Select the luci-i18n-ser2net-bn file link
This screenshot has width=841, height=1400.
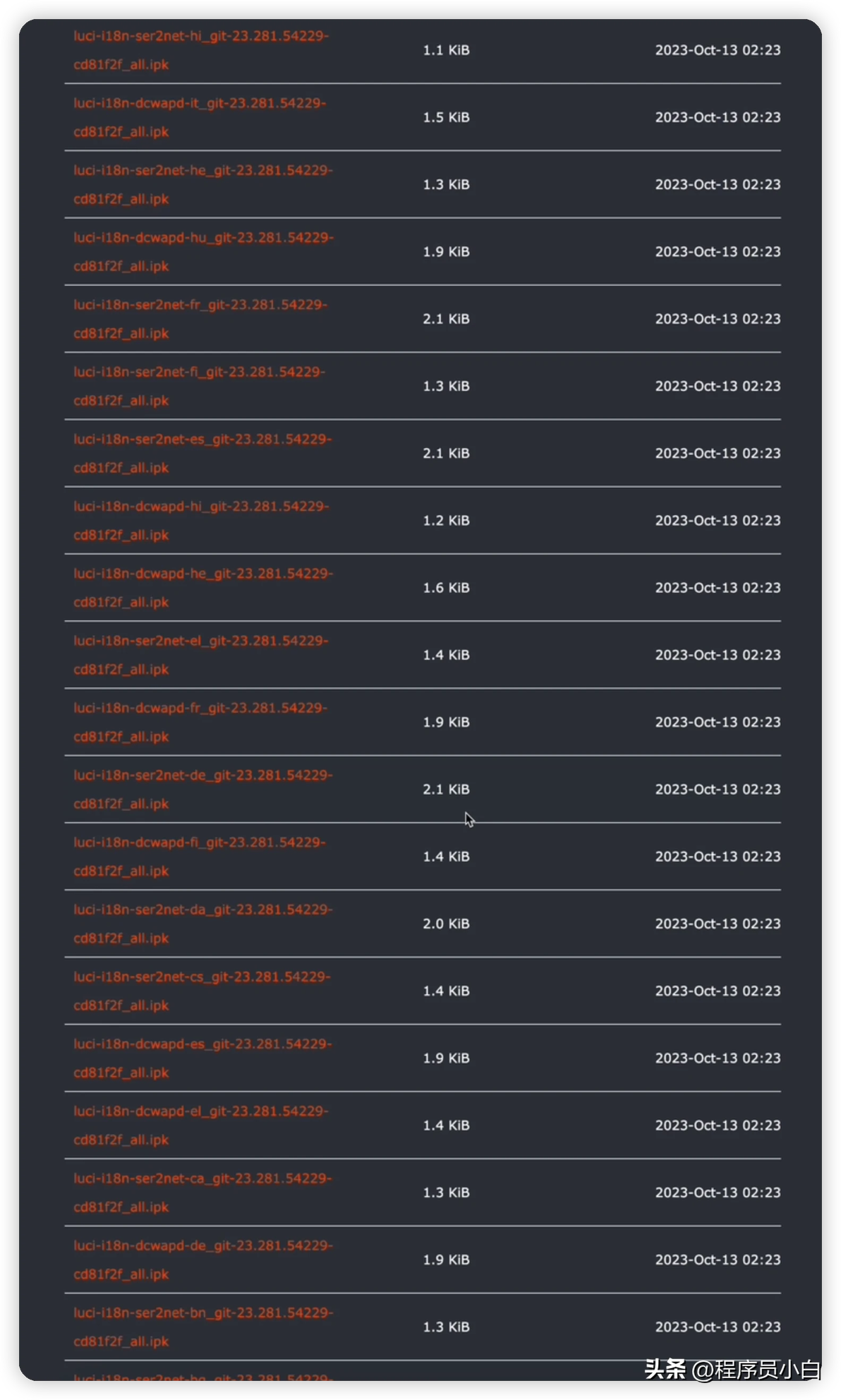click(203, 1313)
